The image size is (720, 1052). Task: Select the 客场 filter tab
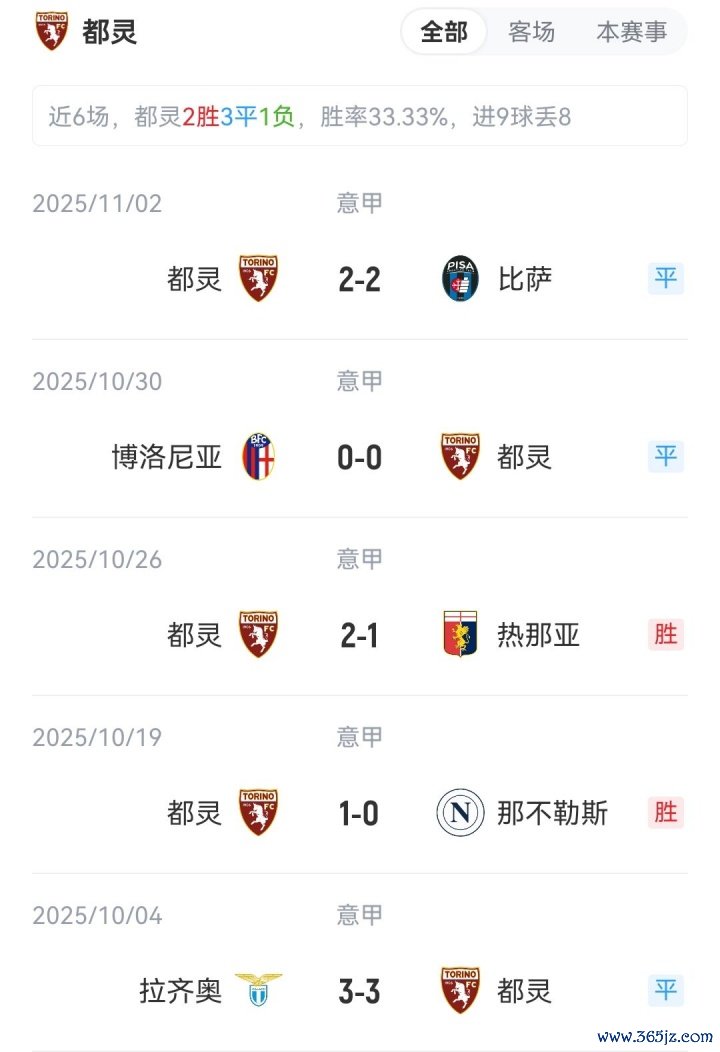coord(531,32)
